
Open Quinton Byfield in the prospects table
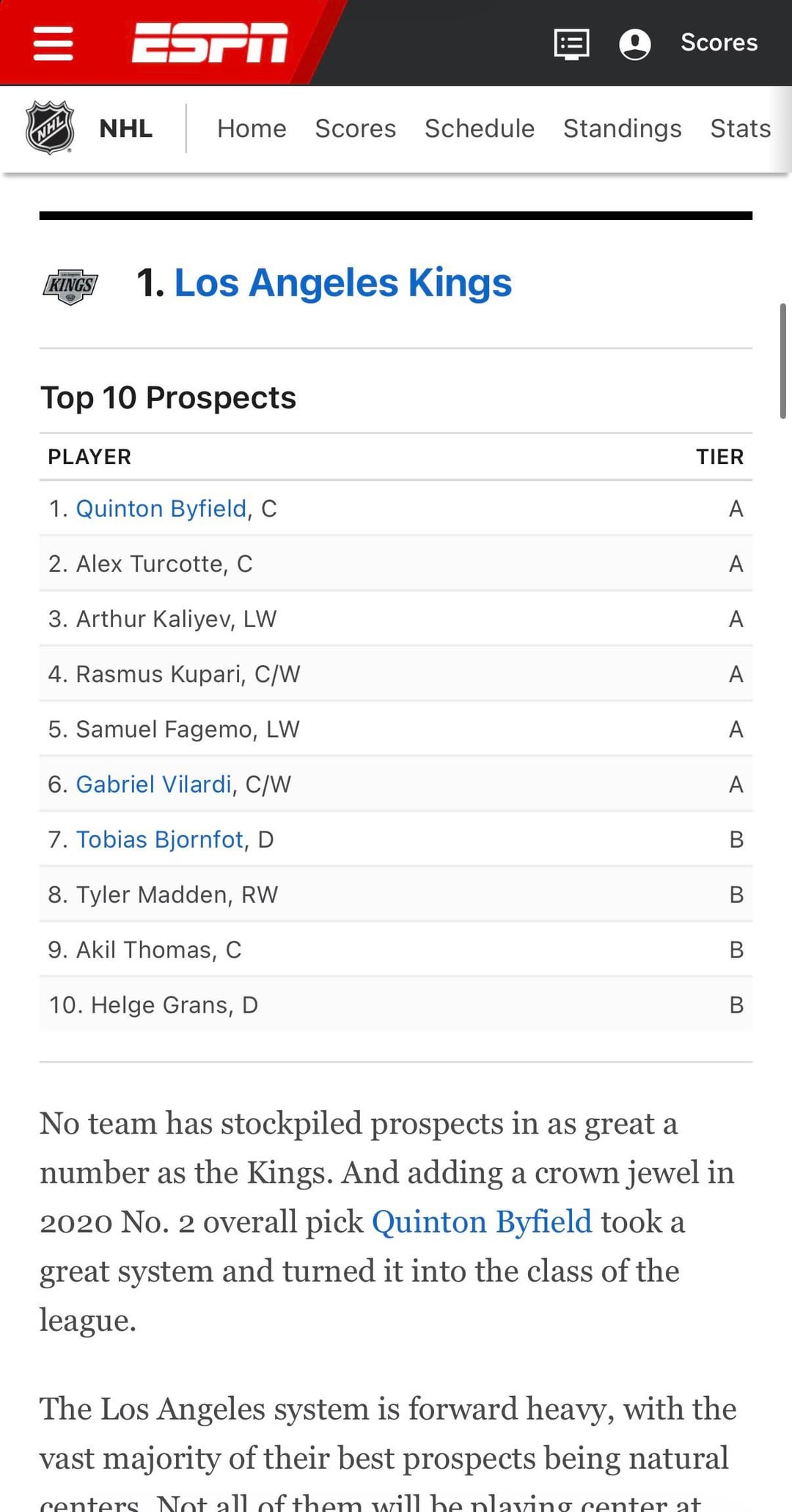161,509
